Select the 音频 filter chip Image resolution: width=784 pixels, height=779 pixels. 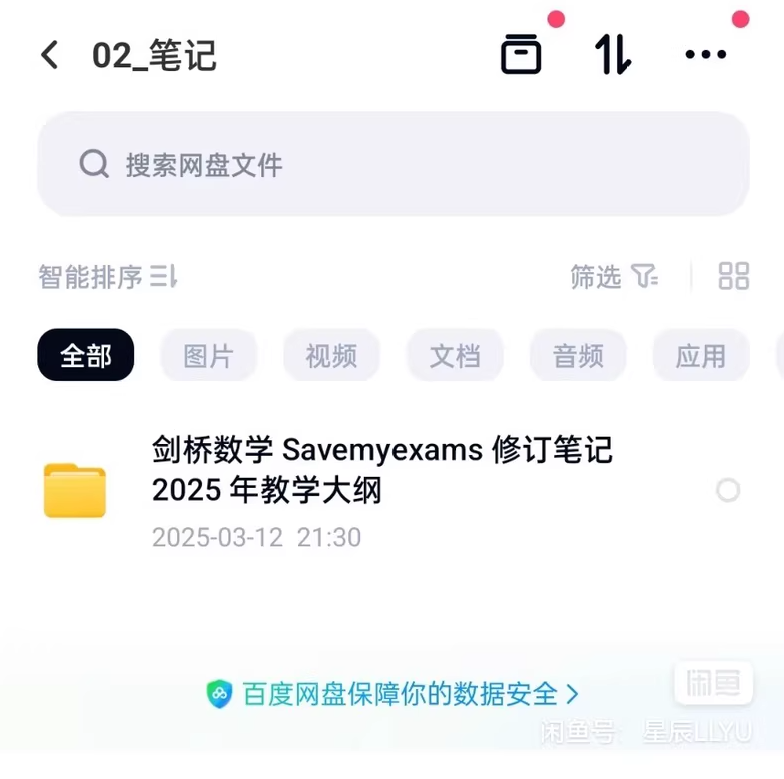click(x=578, y=355)
